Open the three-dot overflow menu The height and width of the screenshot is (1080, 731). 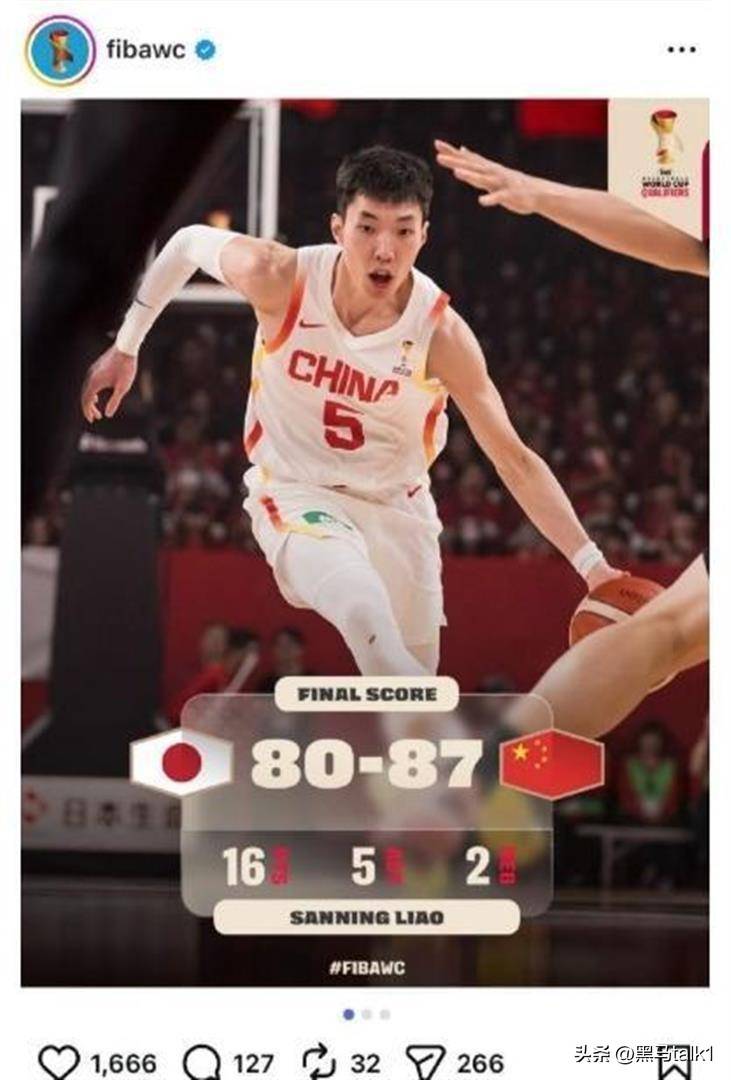(x=681, y=49)
